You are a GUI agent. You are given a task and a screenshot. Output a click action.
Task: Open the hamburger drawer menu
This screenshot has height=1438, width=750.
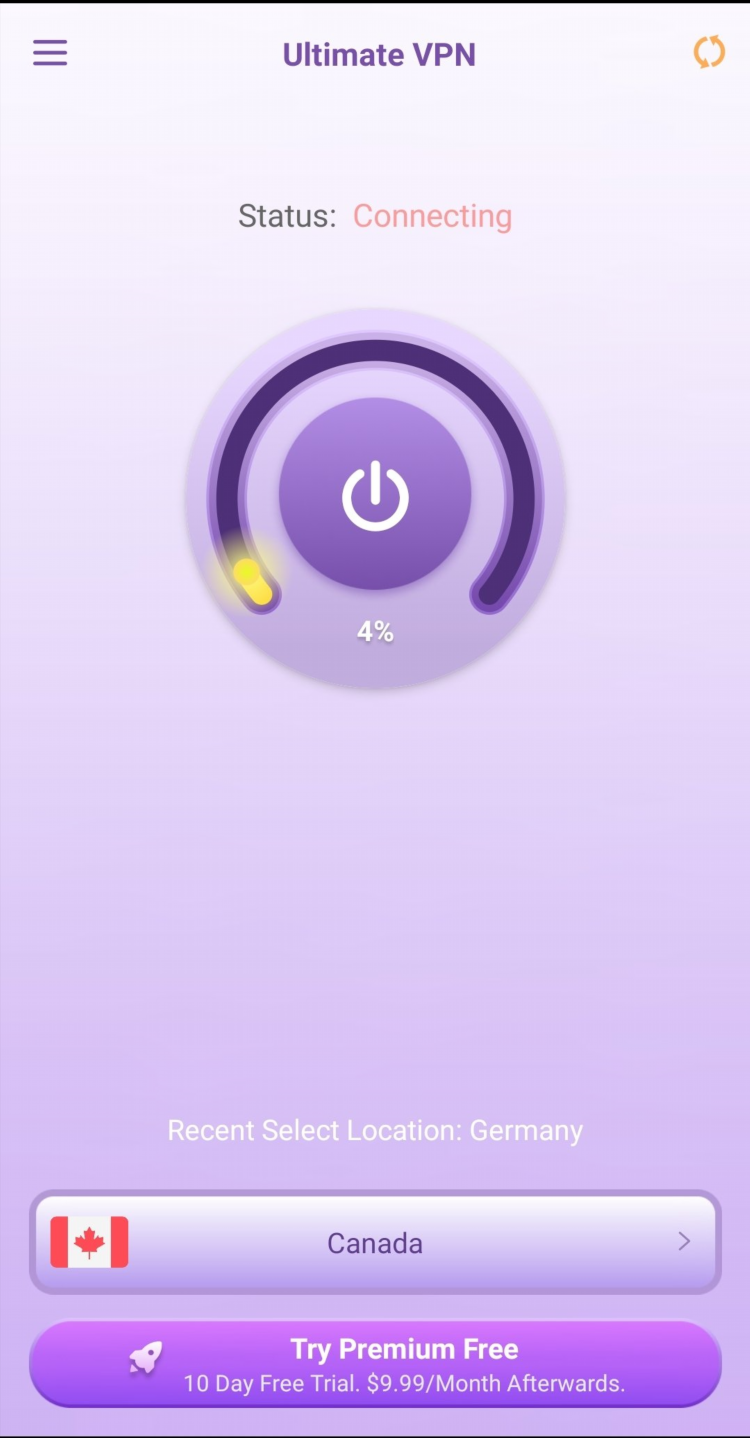pos(50,53)
